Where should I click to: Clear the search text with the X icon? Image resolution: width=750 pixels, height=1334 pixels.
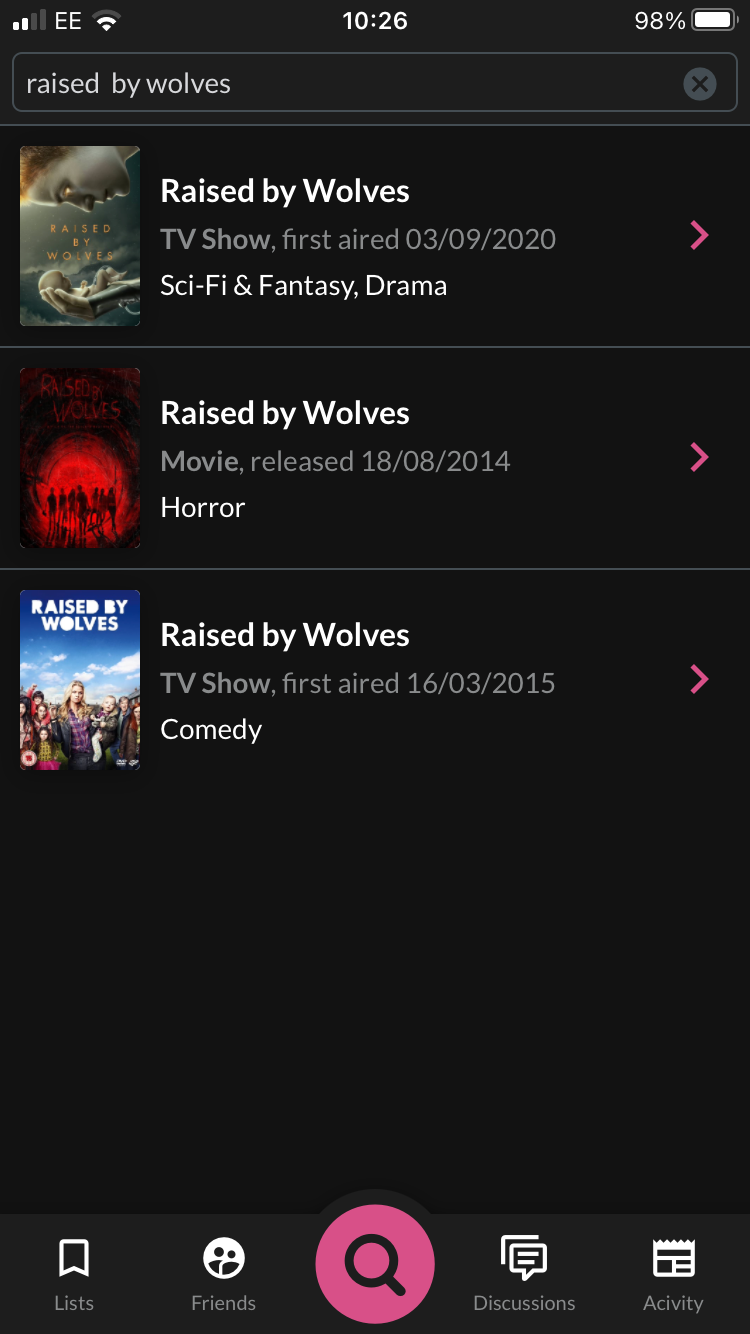click(700, 84)
